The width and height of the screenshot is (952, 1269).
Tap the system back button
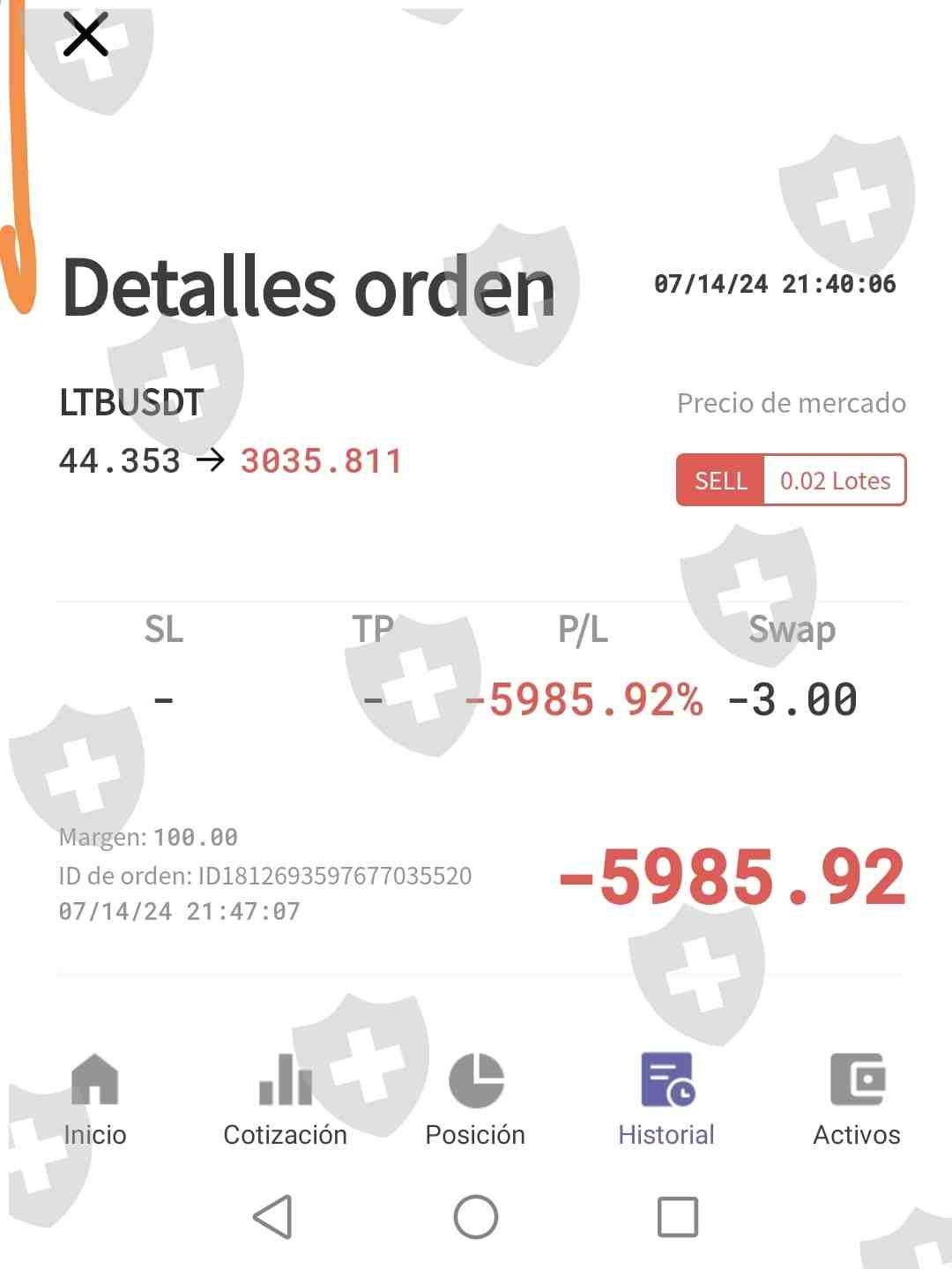[x=272, y=1217]
